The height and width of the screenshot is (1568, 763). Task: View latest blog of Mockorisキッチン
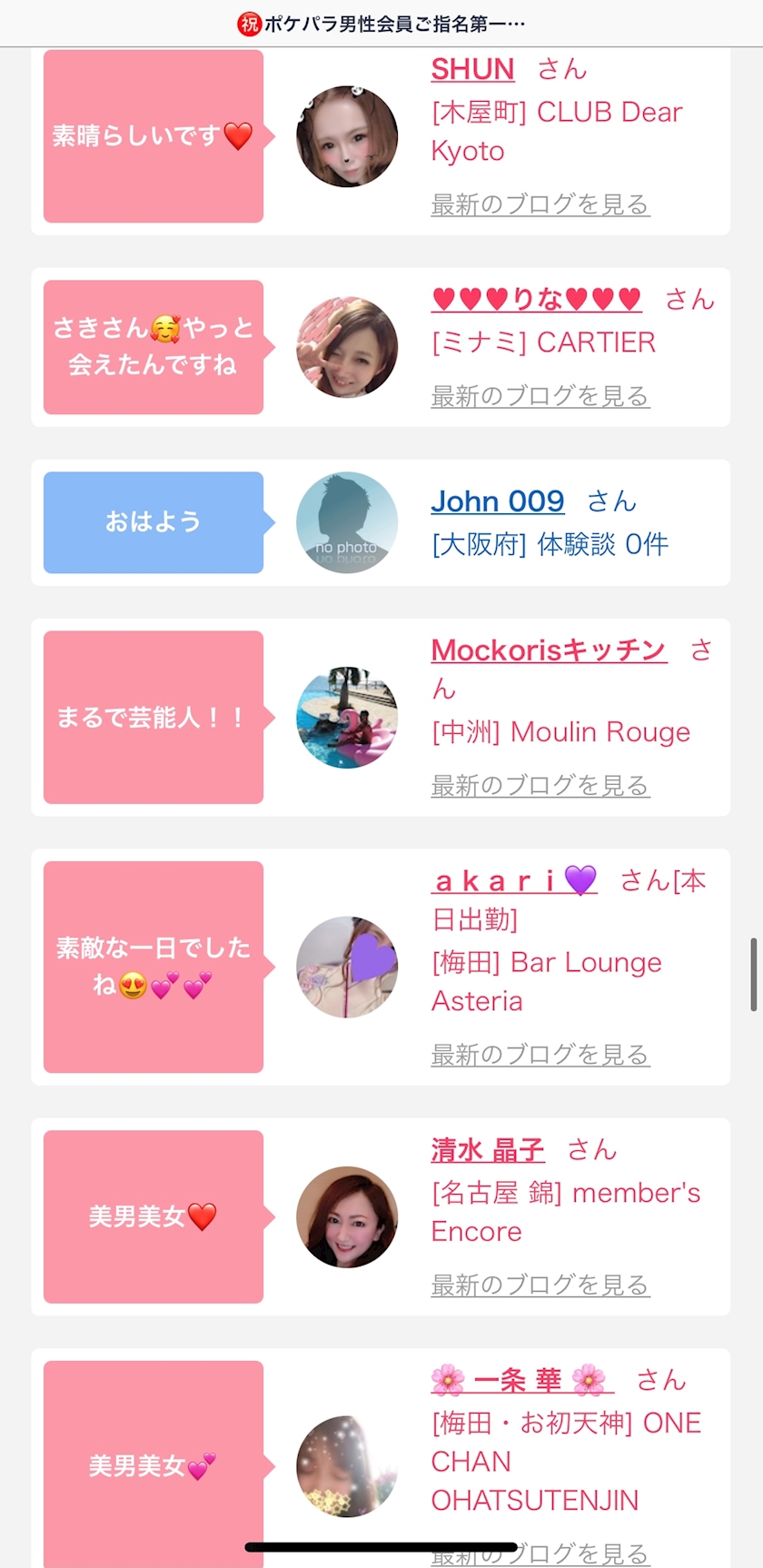pos(540,786)
